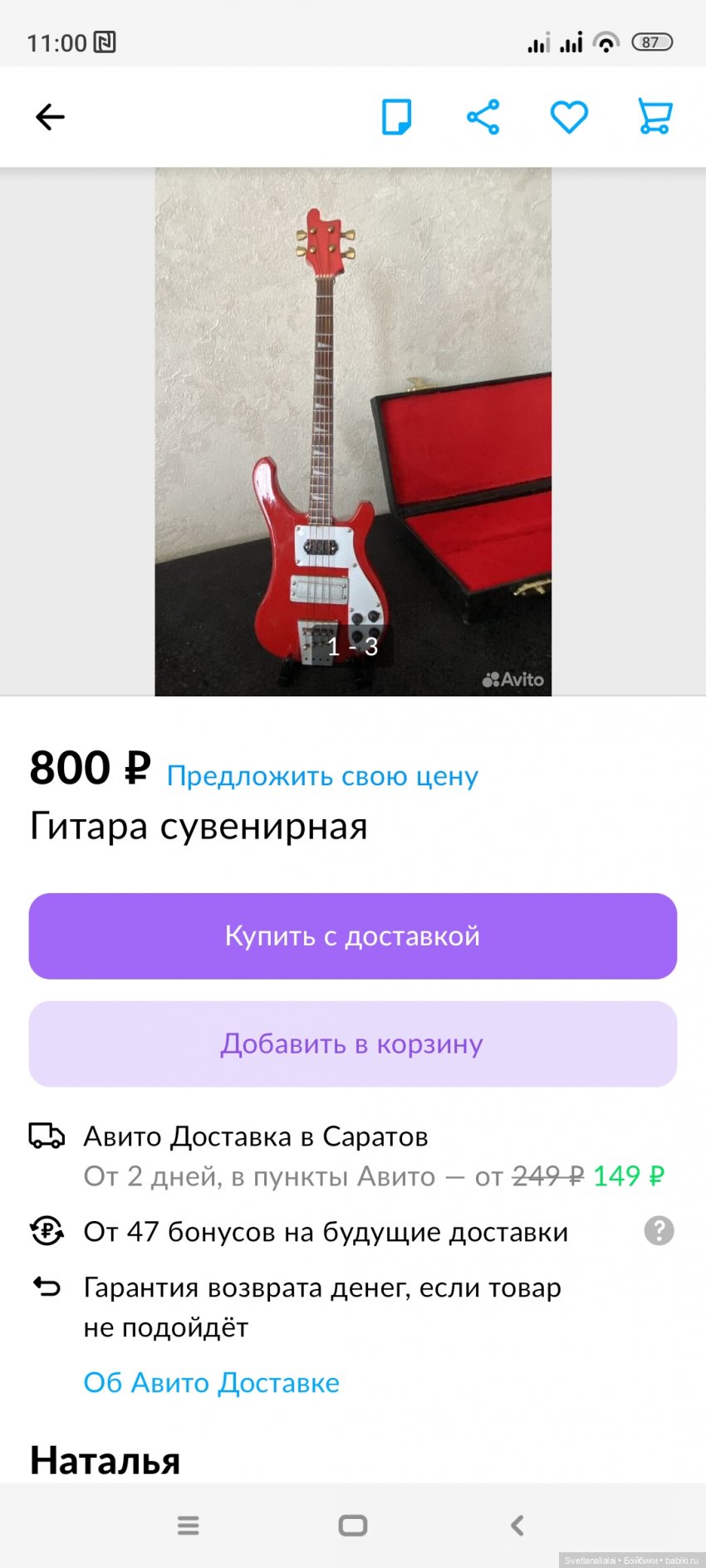Open the bonuses help question mark

click(x=659, y=1231)
